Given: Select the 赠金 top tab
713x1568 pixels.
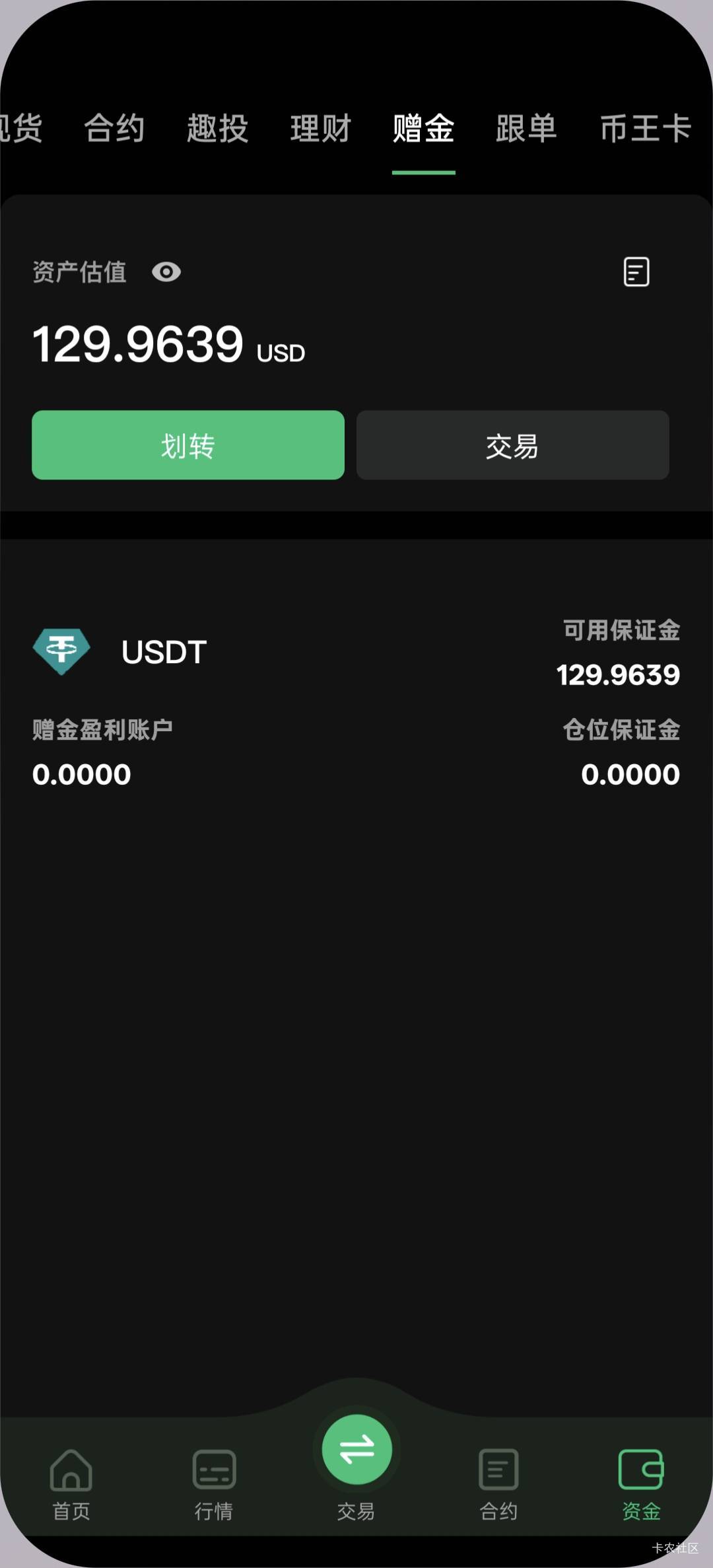Looking at the screenshot, I should click(x=423, y=128).
